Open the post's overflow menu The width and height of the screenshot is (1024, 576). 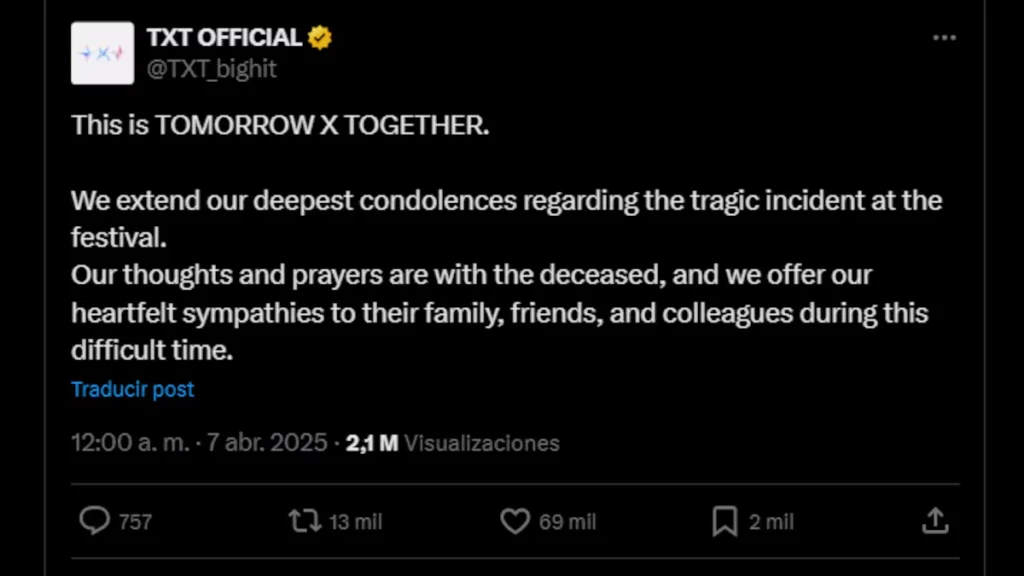click(944, 38)
